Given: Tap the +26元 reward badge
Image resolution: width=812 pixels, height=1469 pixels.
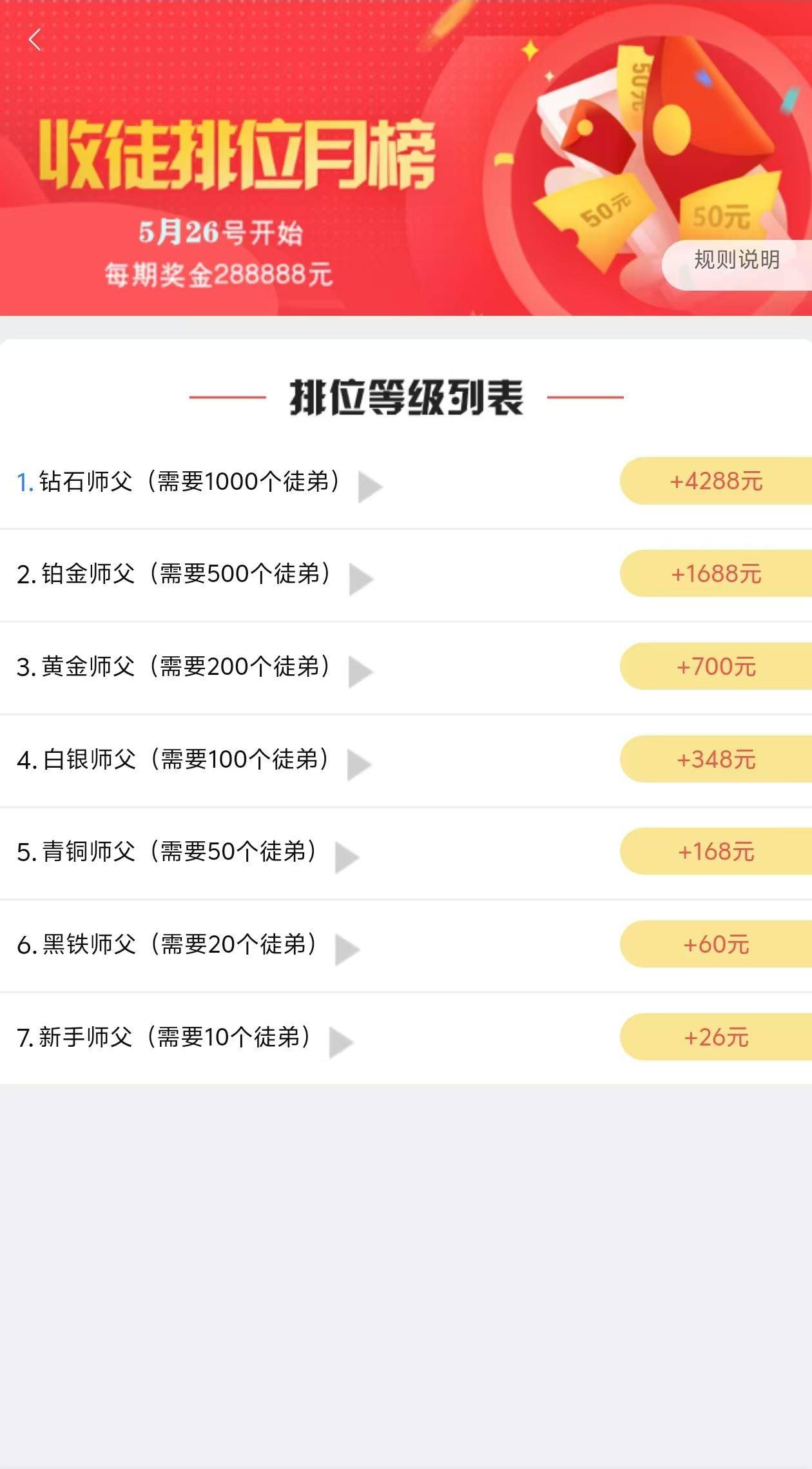Looking at the screenshot, I should coord(714,1038).
